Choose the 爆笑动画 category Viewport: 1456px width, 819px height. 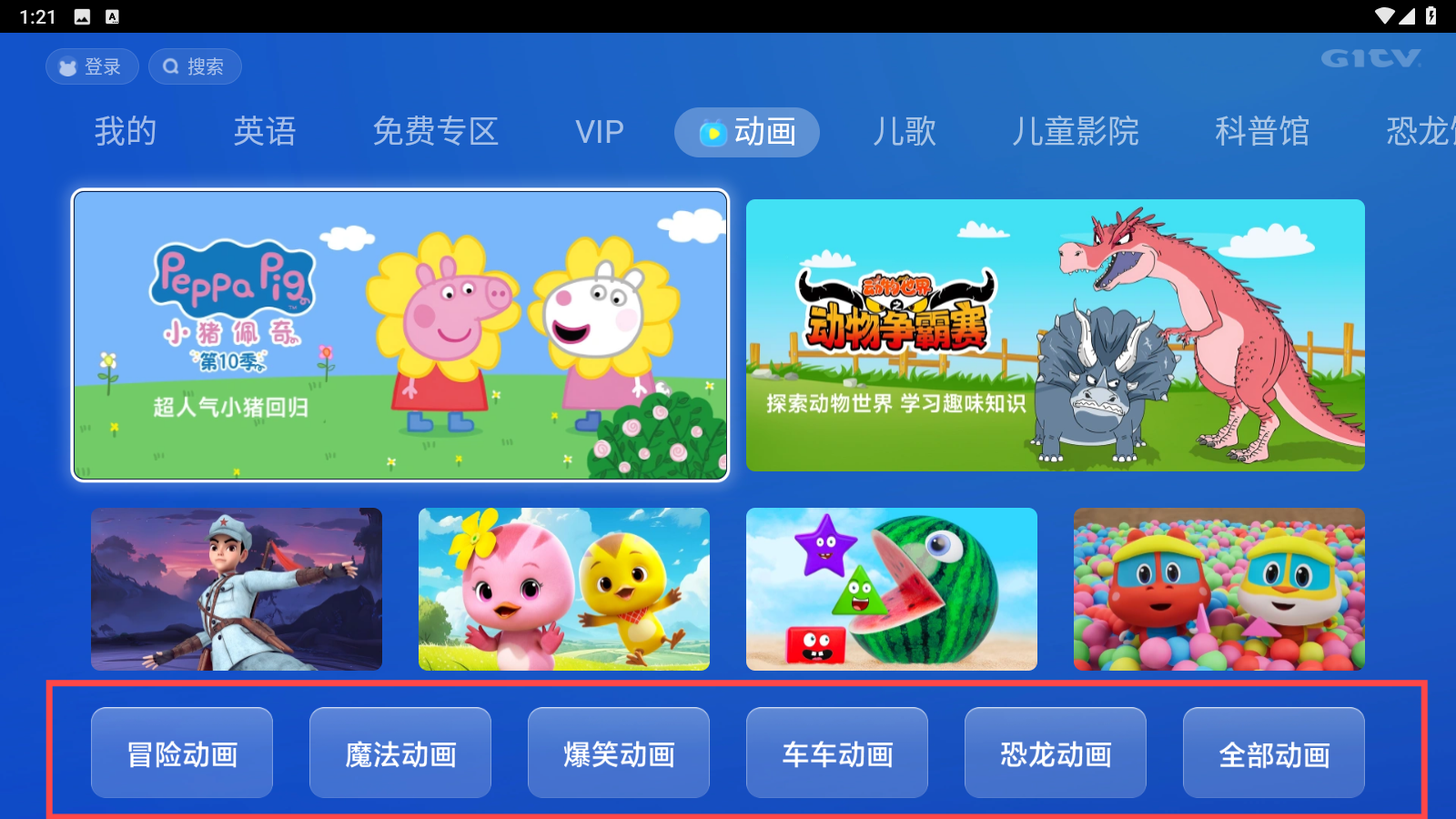point(619,753)
